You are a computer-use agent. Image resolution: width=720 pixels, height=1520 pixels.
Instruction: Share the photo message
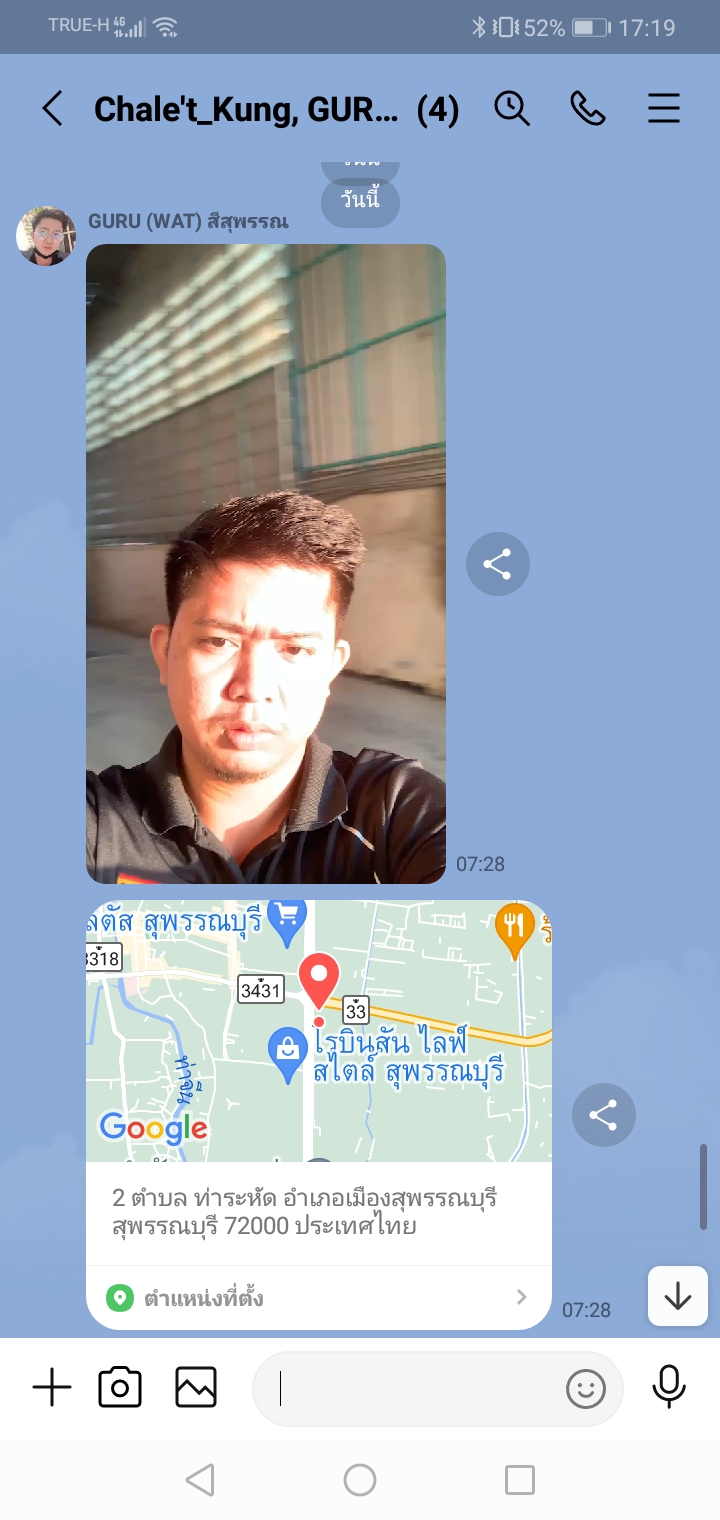[x=497, y=565]
